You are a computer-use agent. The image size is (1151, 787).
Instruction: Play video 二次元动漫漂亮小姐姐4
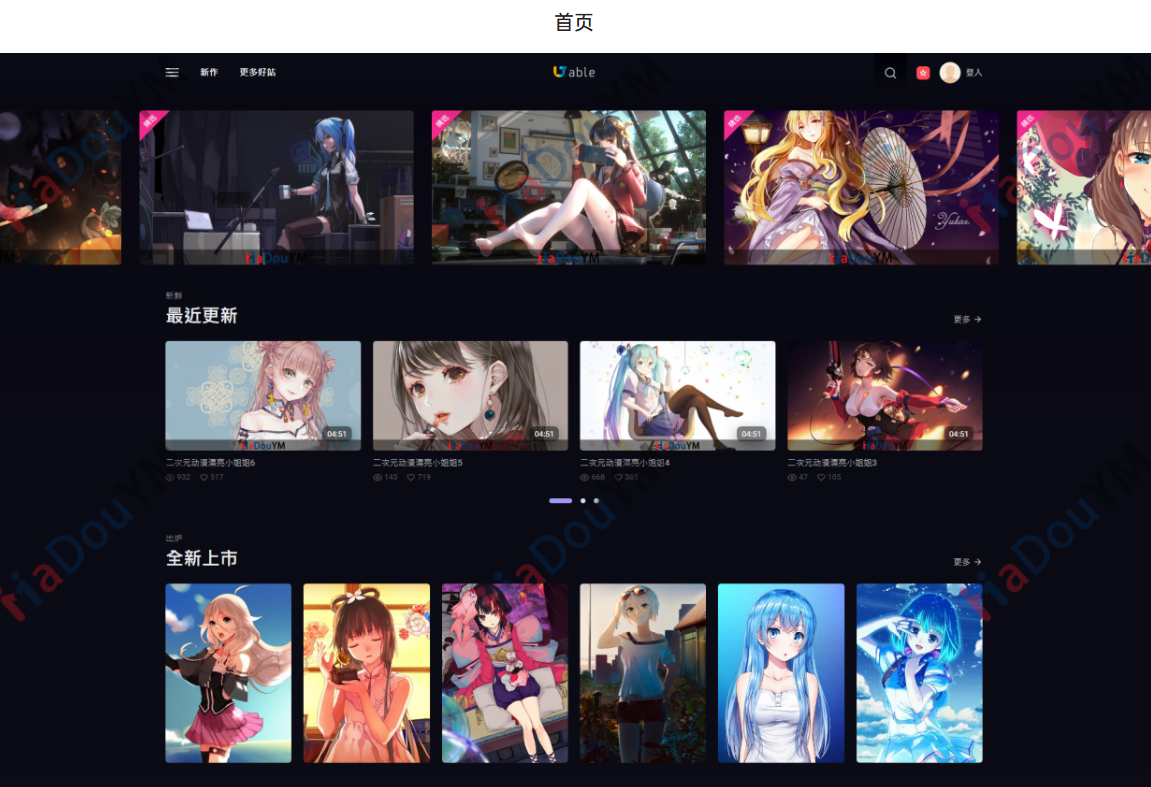coord(677,396)
